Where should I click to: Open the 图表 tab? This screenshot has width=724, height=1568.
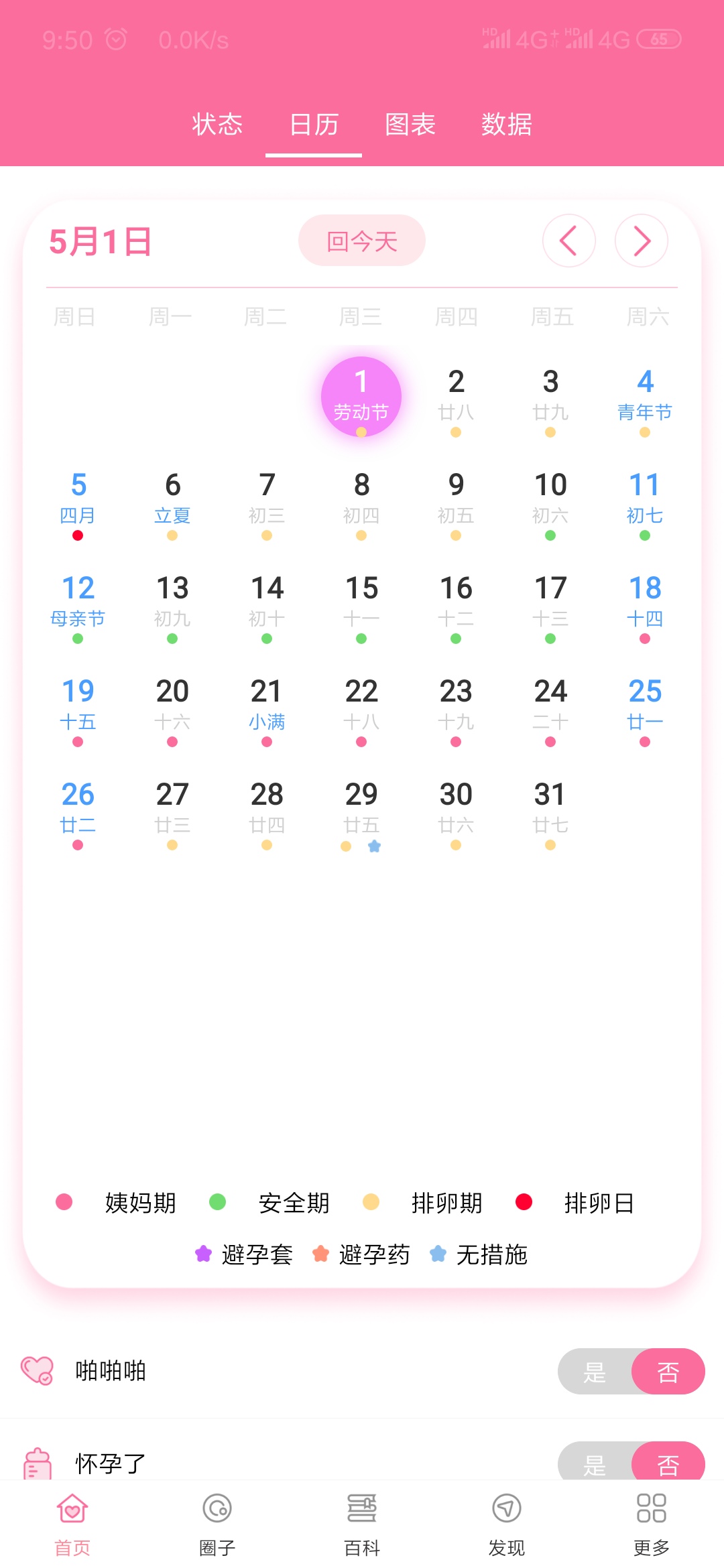tap(410, 125)
